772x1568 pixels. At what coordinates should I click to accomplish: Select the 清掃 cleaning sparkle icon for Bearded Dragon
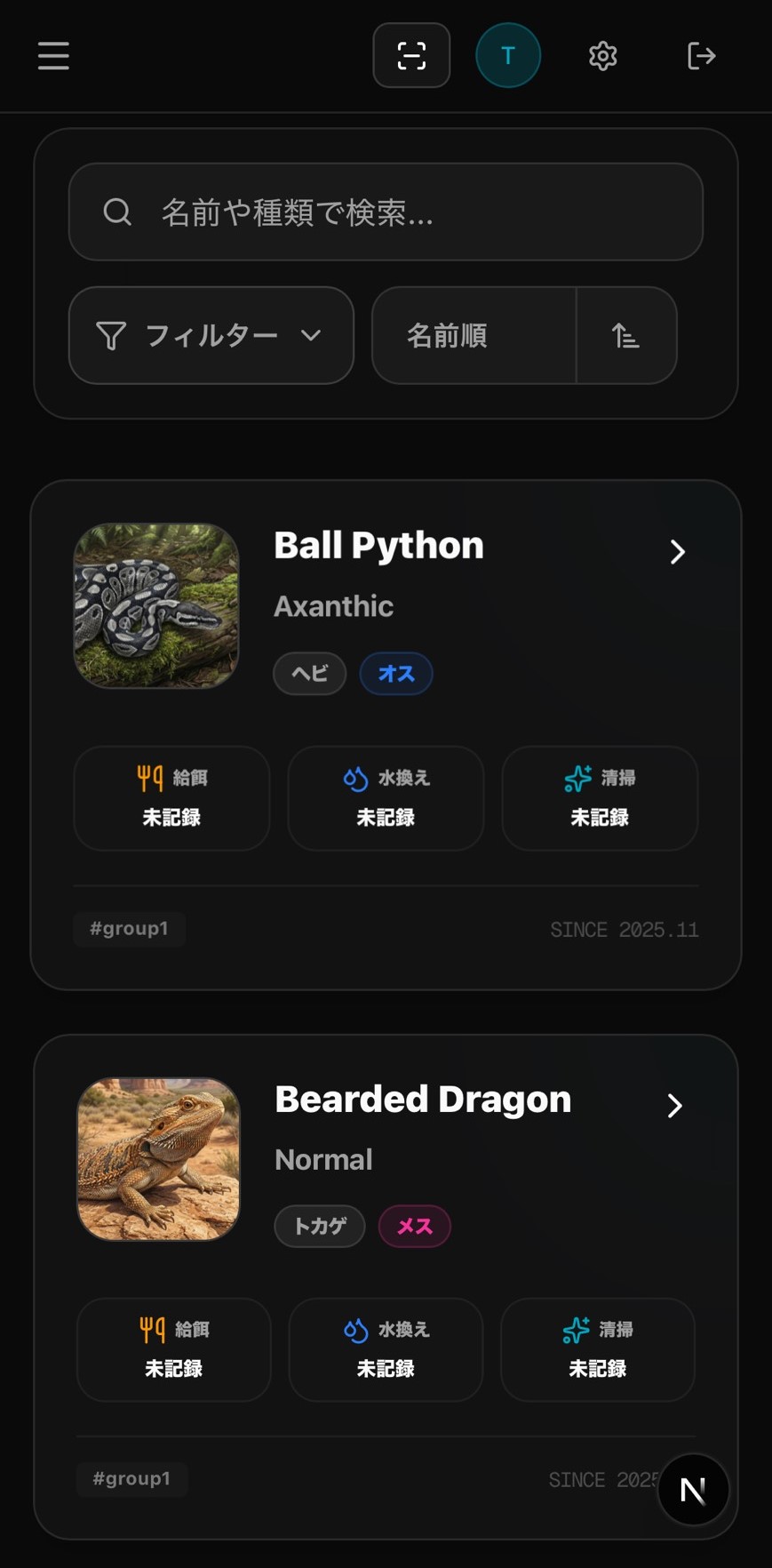pyautogui.click(x=575, y=1330)
